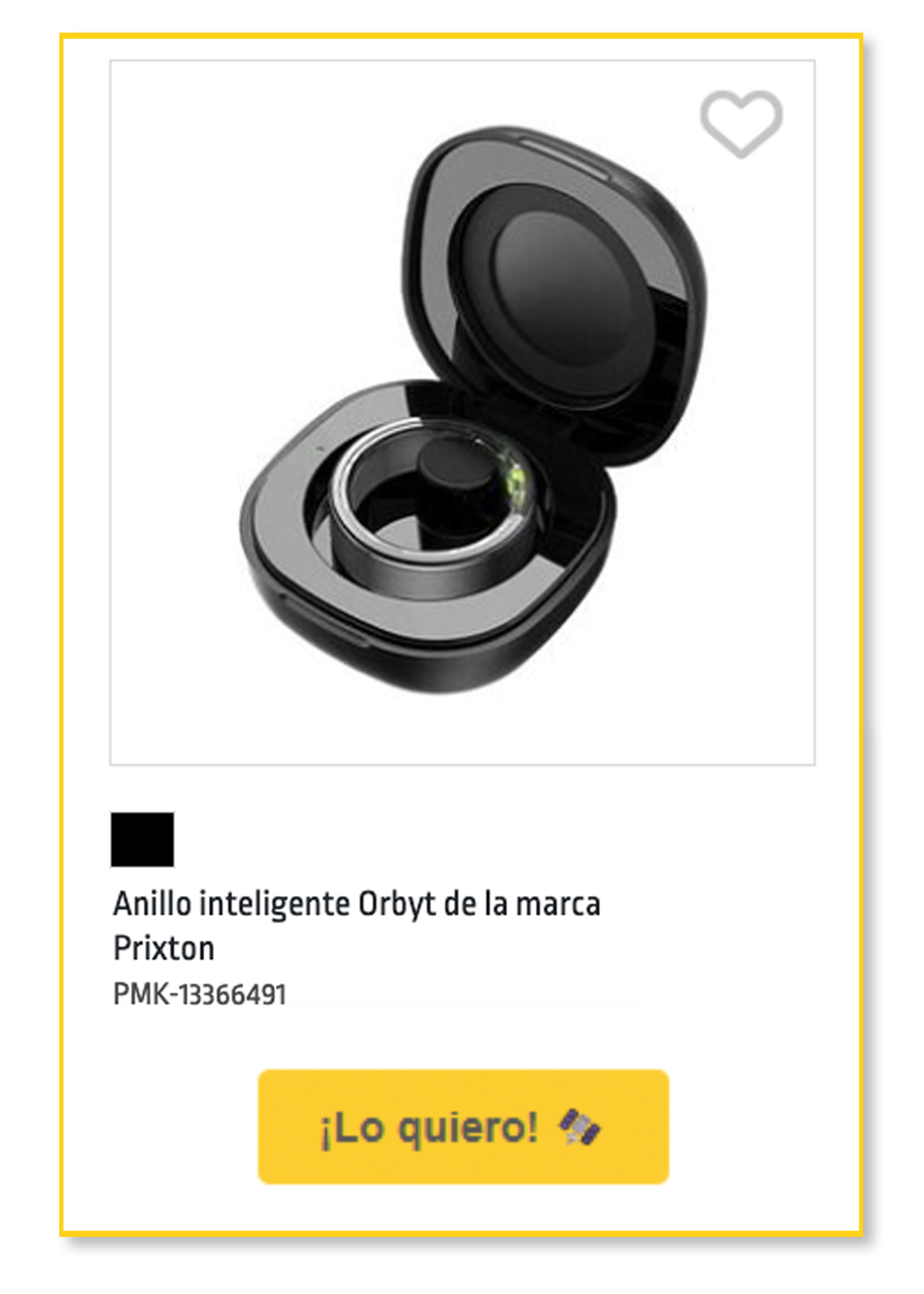Tap the ¡Lo quiero! button
The height and width of the screenshot is (1294, 924).
463,1126
